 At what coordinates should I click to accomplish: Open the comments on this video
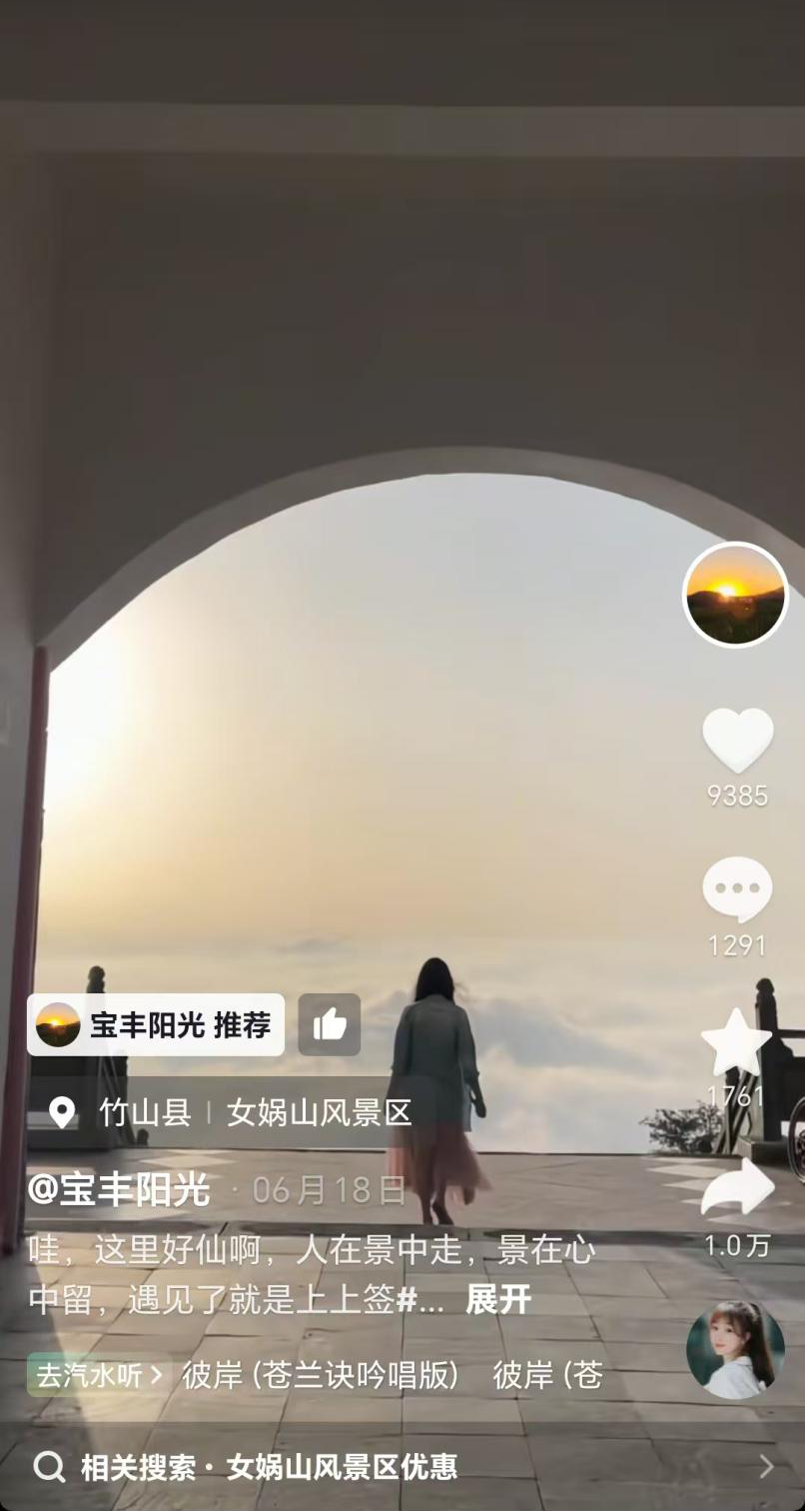coord(737,889)
